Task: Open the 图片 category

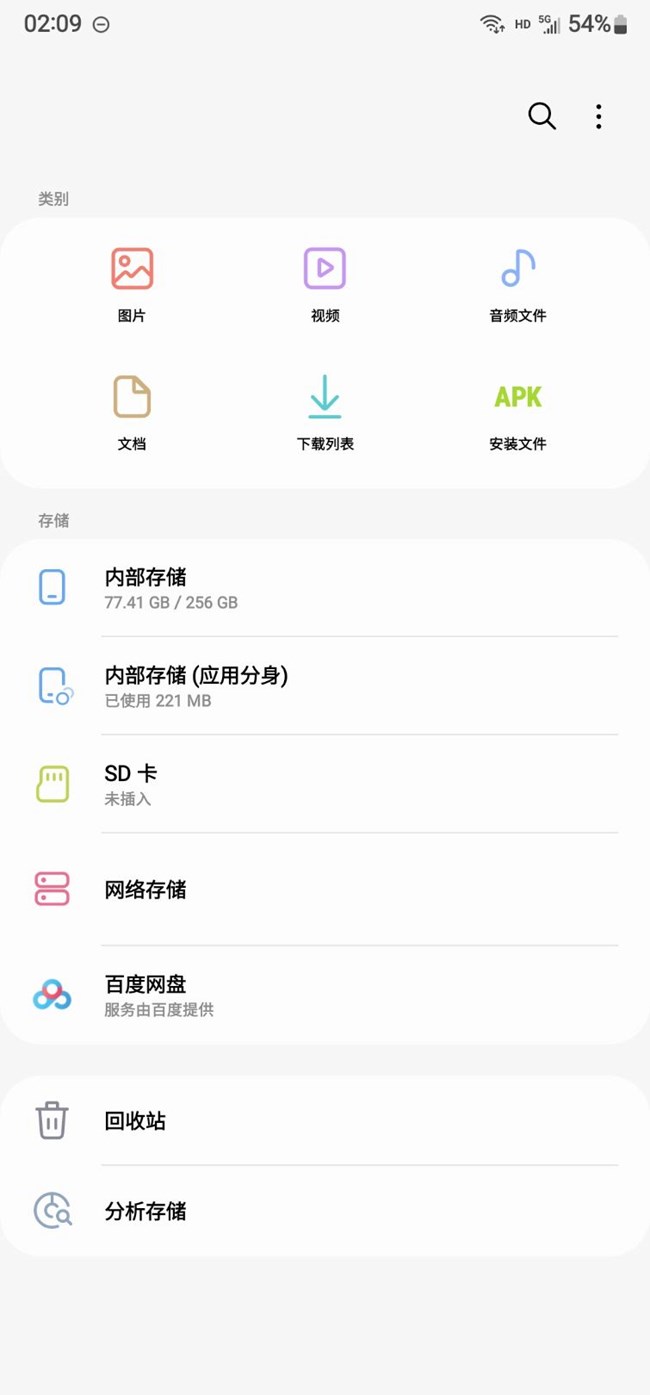Action: click(x=132, y=285)
